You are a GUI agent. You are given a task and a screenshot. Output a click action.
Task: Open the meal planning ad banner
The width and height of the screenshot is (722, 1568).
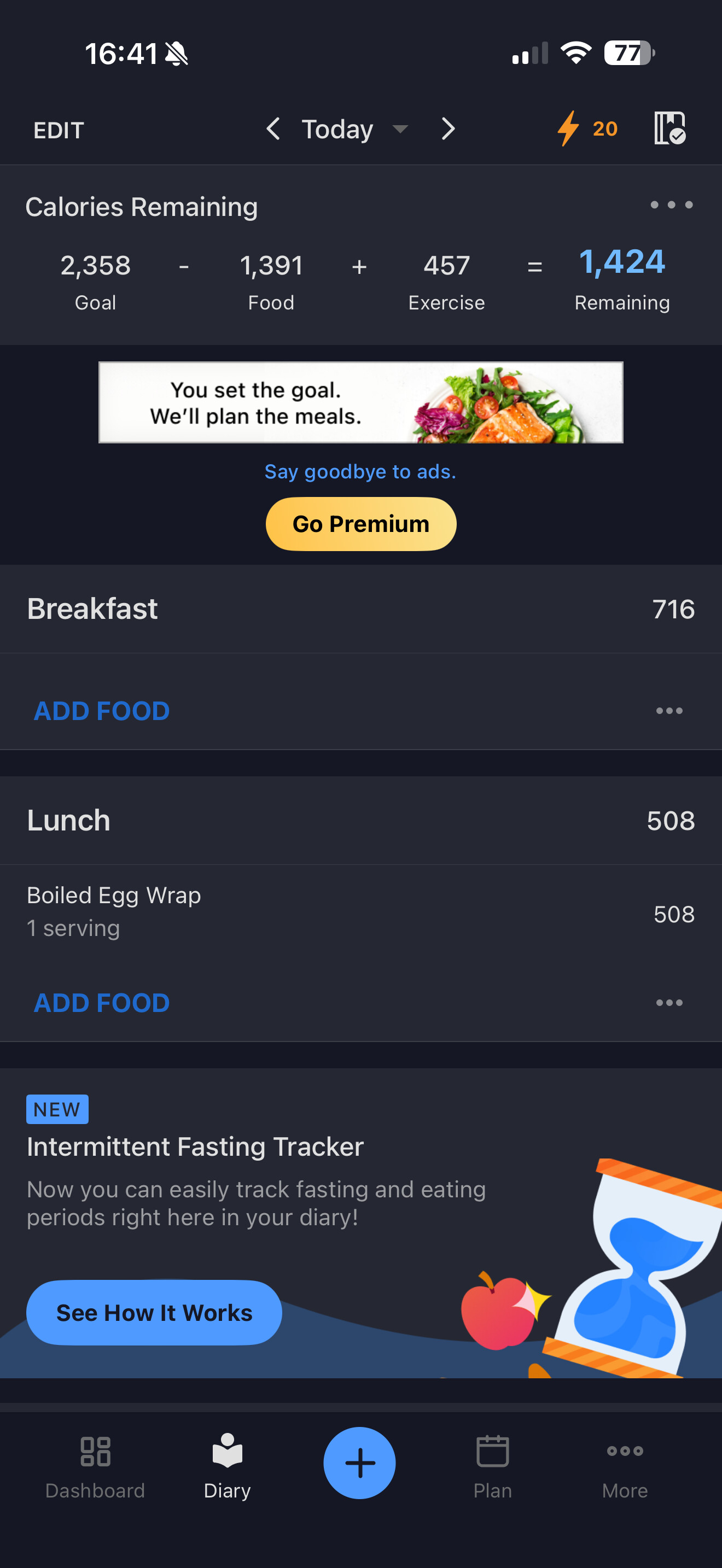(x=361, y=402)
